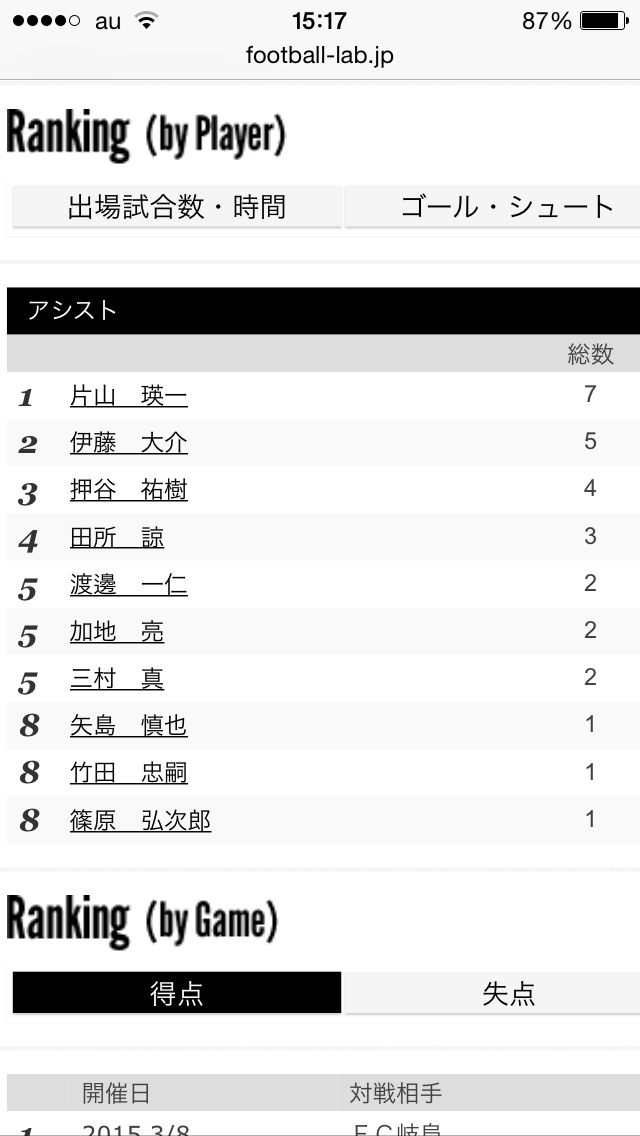Screen dimensions: 640x1136
Task: Switch to 出場試合数・時間 tab
Action: (x=177, y=207)
